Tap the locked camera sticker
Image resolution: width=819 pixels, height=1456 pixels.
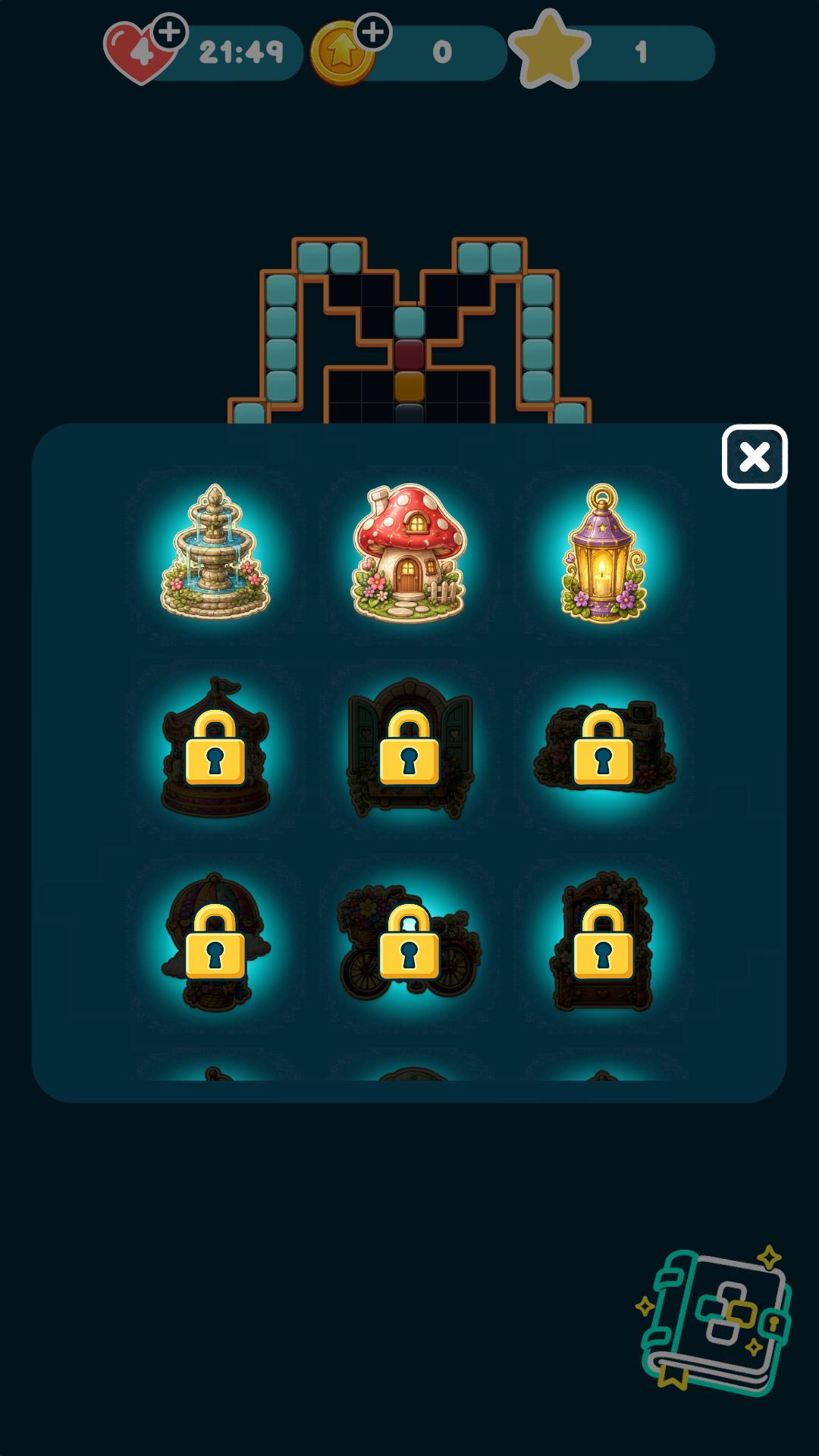pos(604,747)
